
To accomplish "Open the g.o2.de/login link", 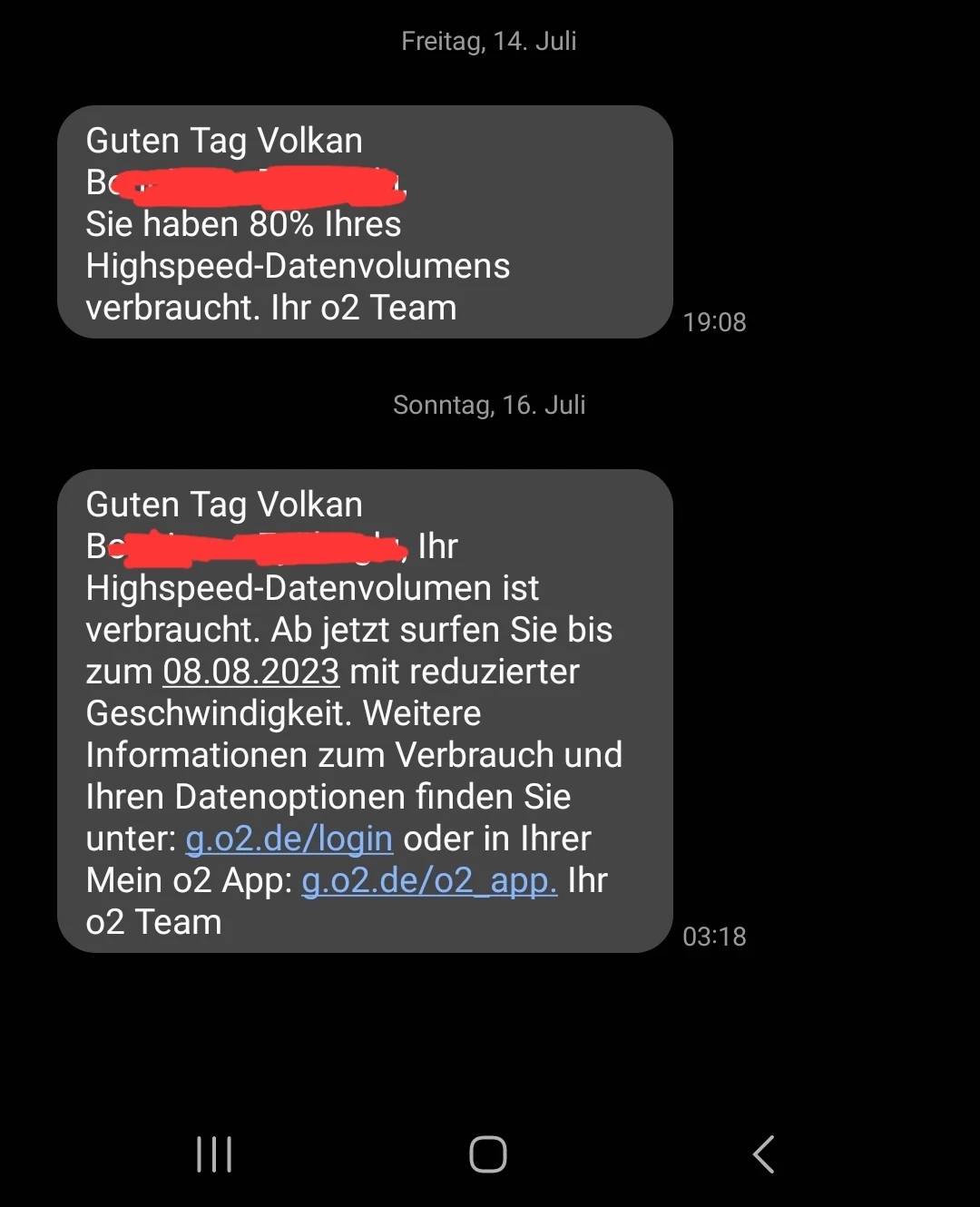I will [x=289, y=839].
